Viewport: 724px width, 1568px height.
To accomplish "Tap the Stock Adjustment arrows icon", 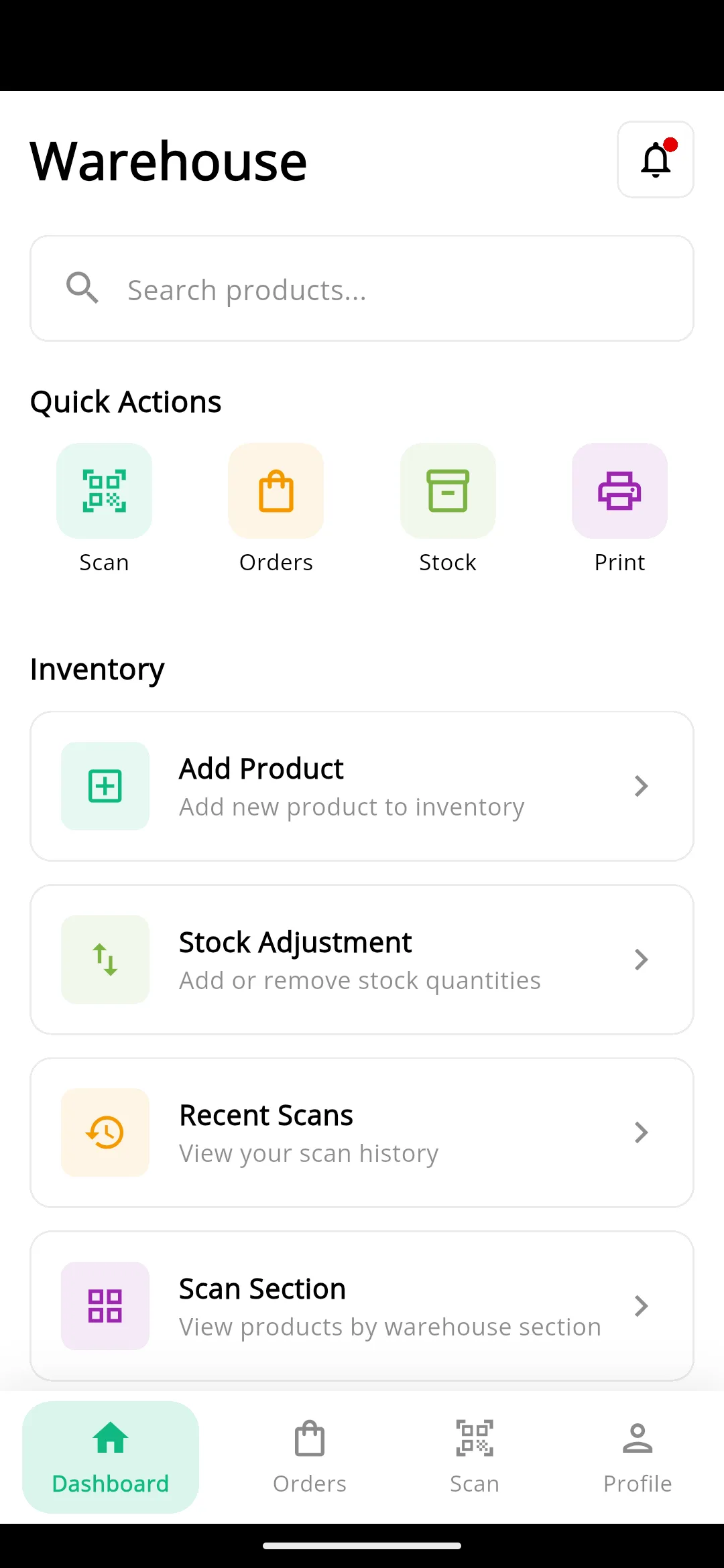I will (105, 960).
